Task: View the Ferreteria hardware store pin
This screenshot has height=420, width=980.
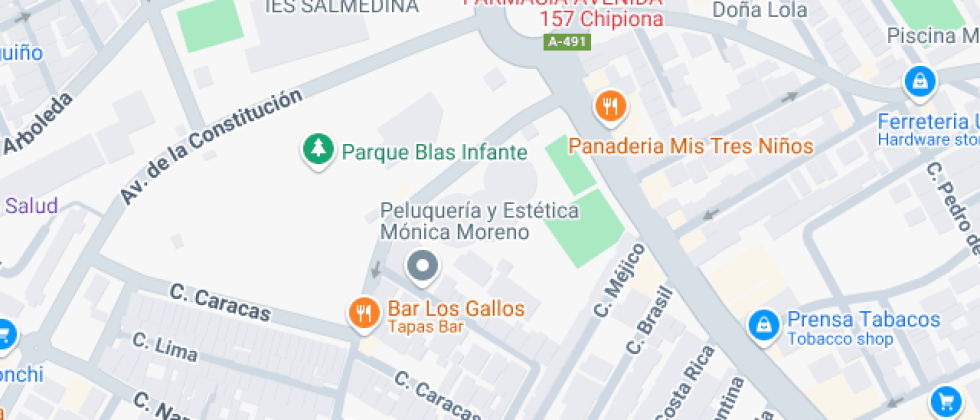Action: [918, 81]
